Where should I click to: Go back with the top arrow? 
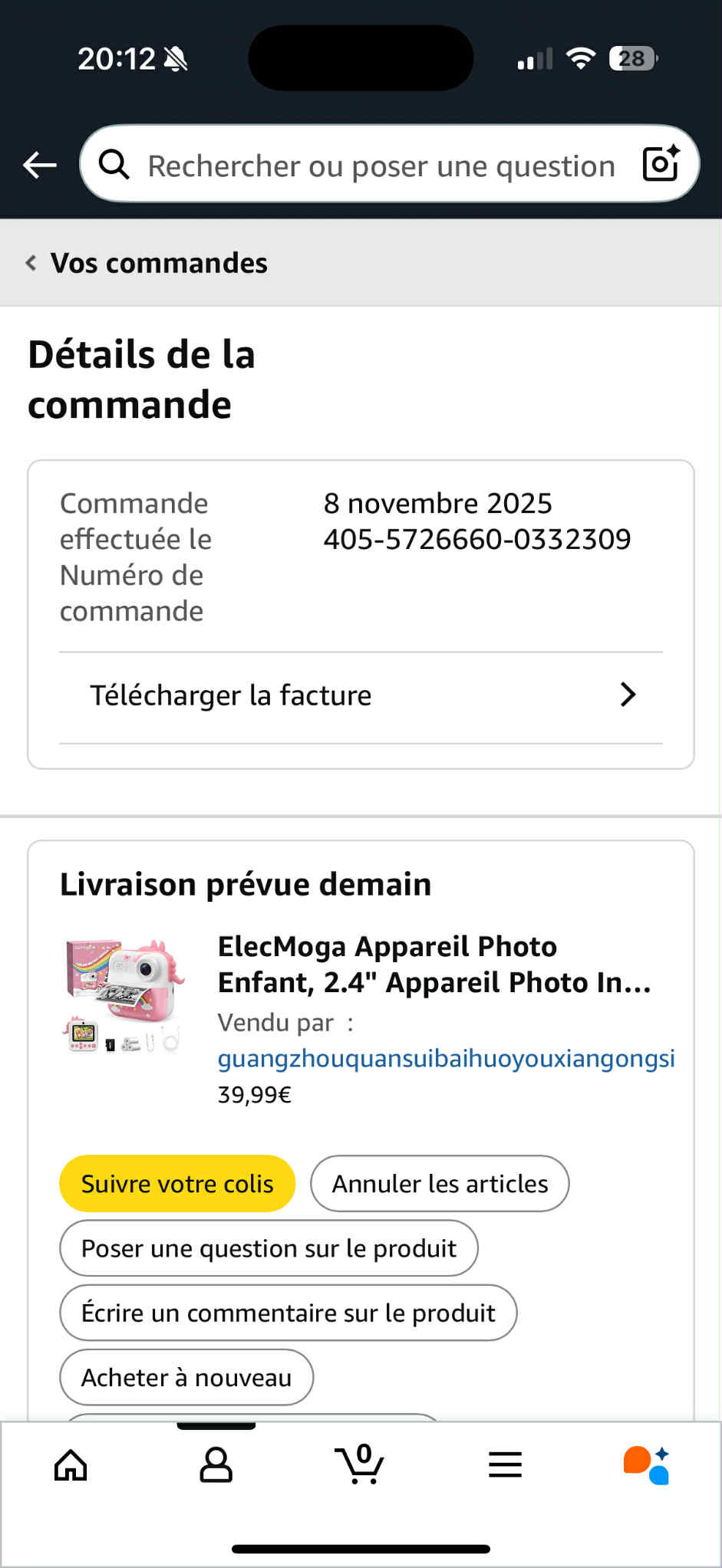coord(40,164)
